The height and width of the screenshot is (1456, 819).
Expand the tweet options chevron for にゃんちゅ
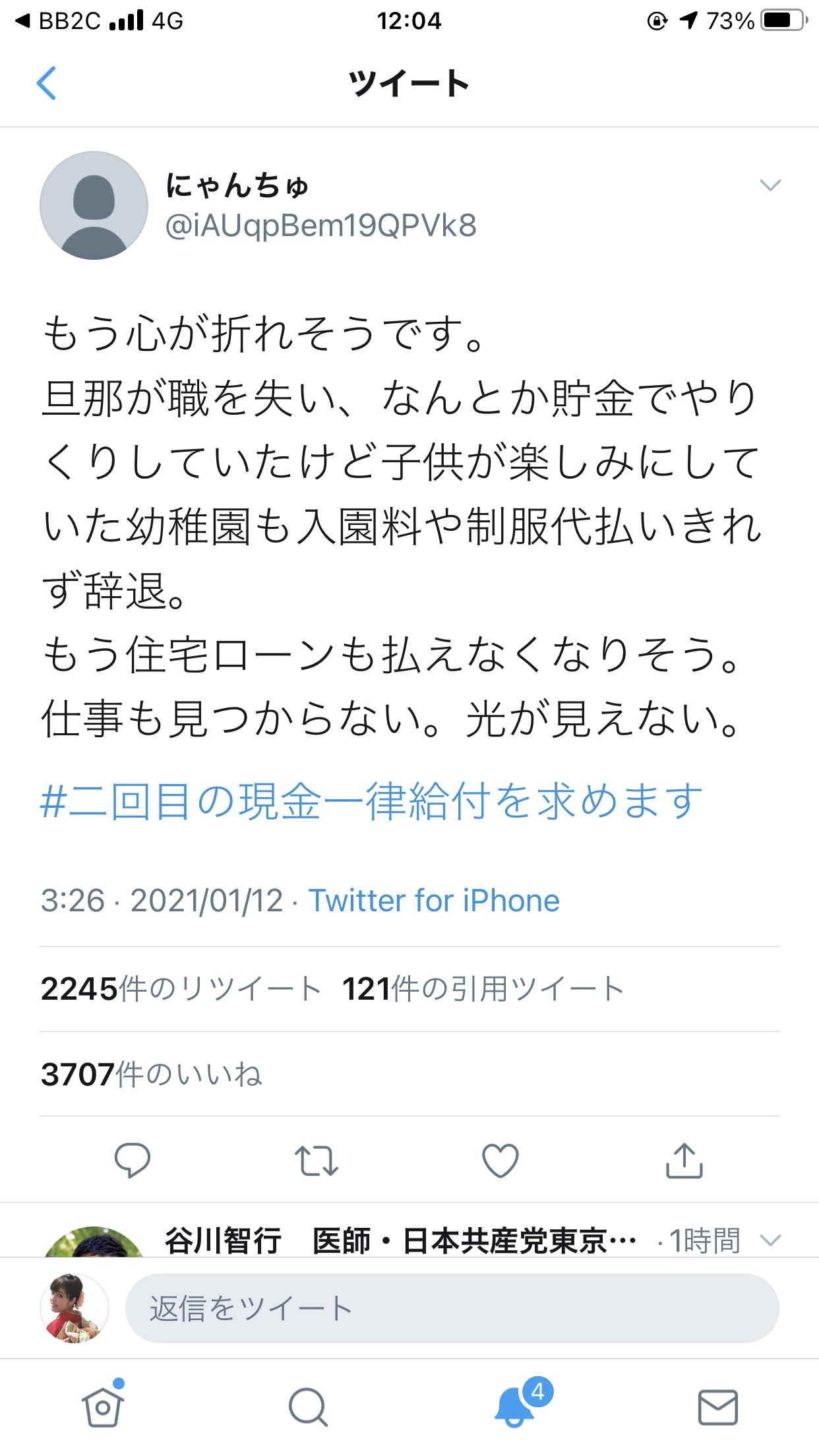[770, 185]
